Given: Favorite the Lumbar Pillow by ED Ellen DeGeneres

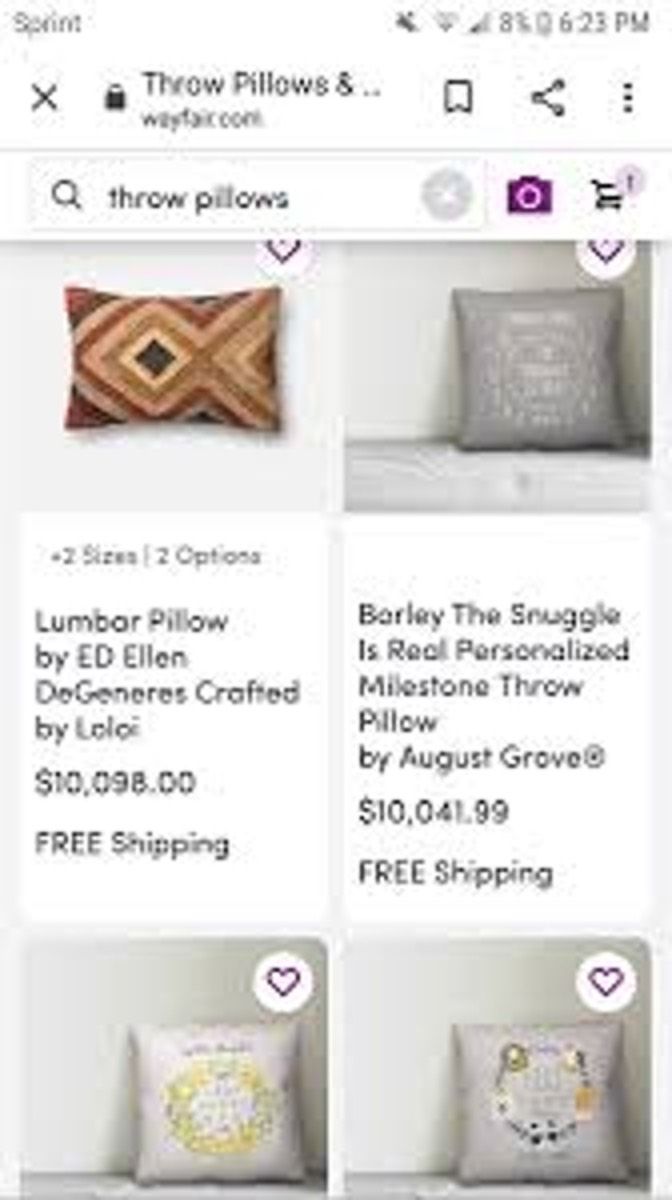Looking at the screenshot, I should [284, 250].
